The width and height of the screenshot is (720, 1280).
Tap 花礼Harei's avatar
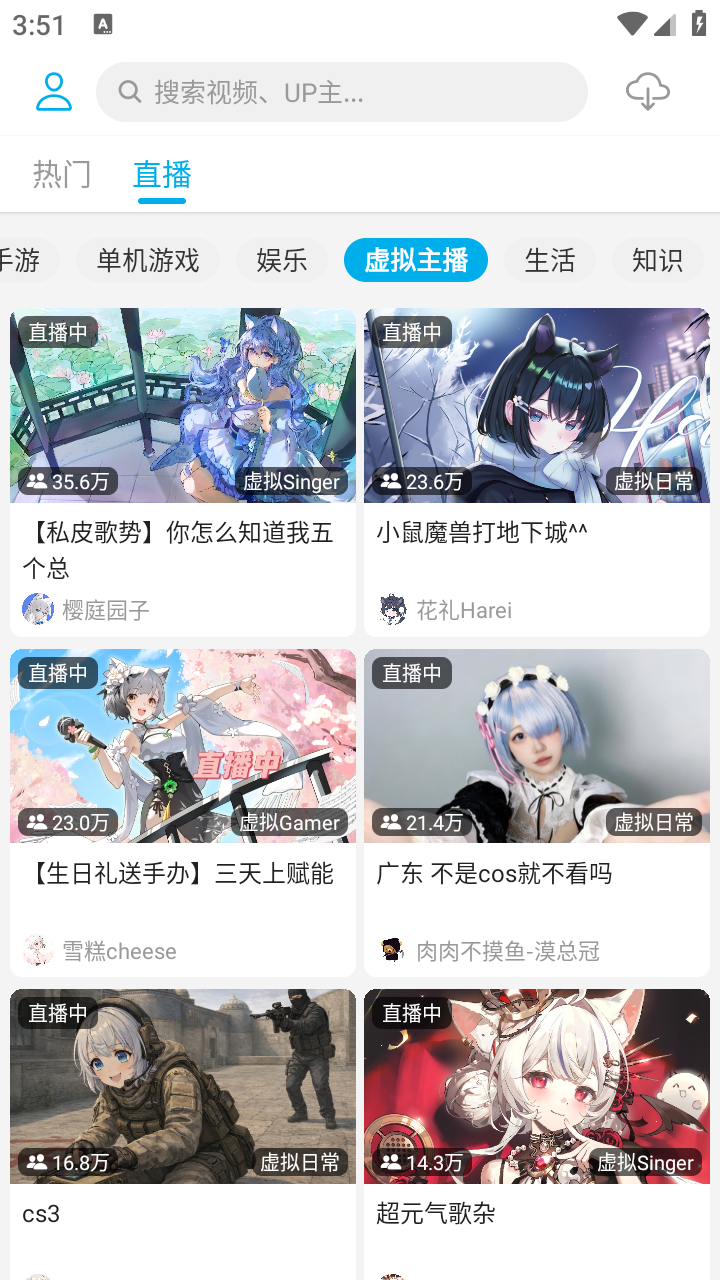click(x=392, y=609)
